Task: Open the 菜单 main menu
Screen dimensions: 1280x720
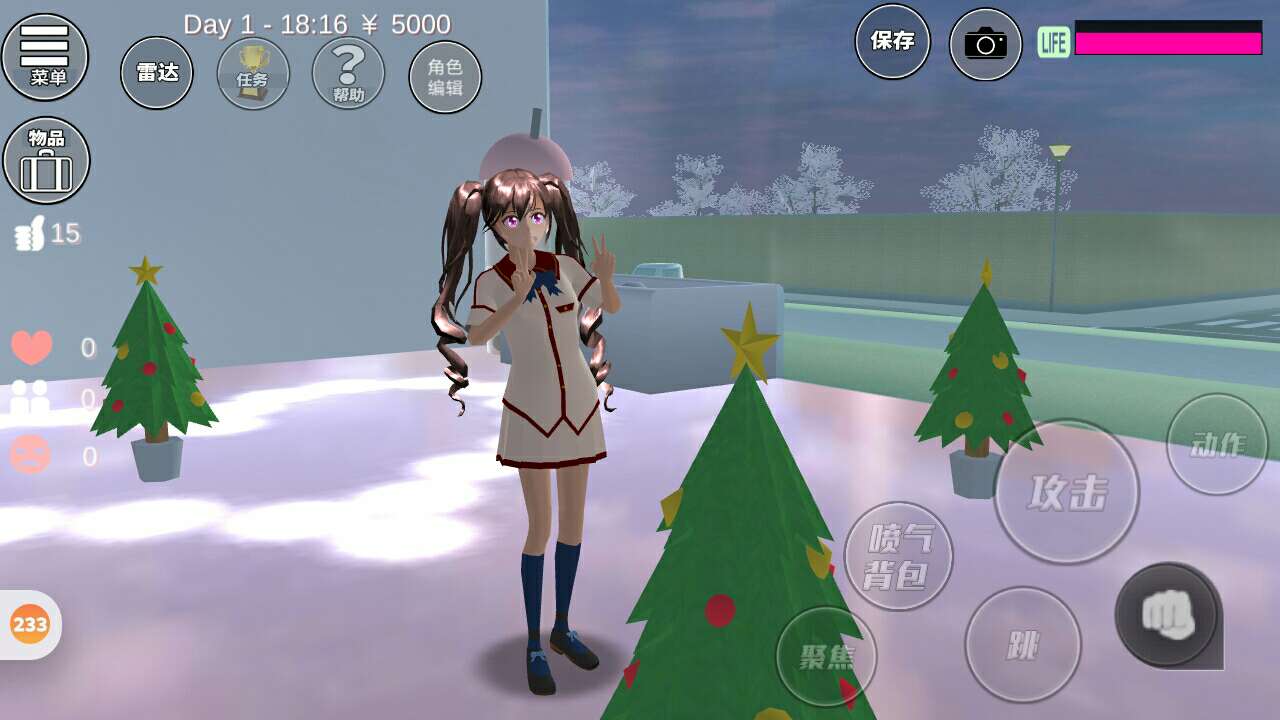Action: [x=45, y=57]
